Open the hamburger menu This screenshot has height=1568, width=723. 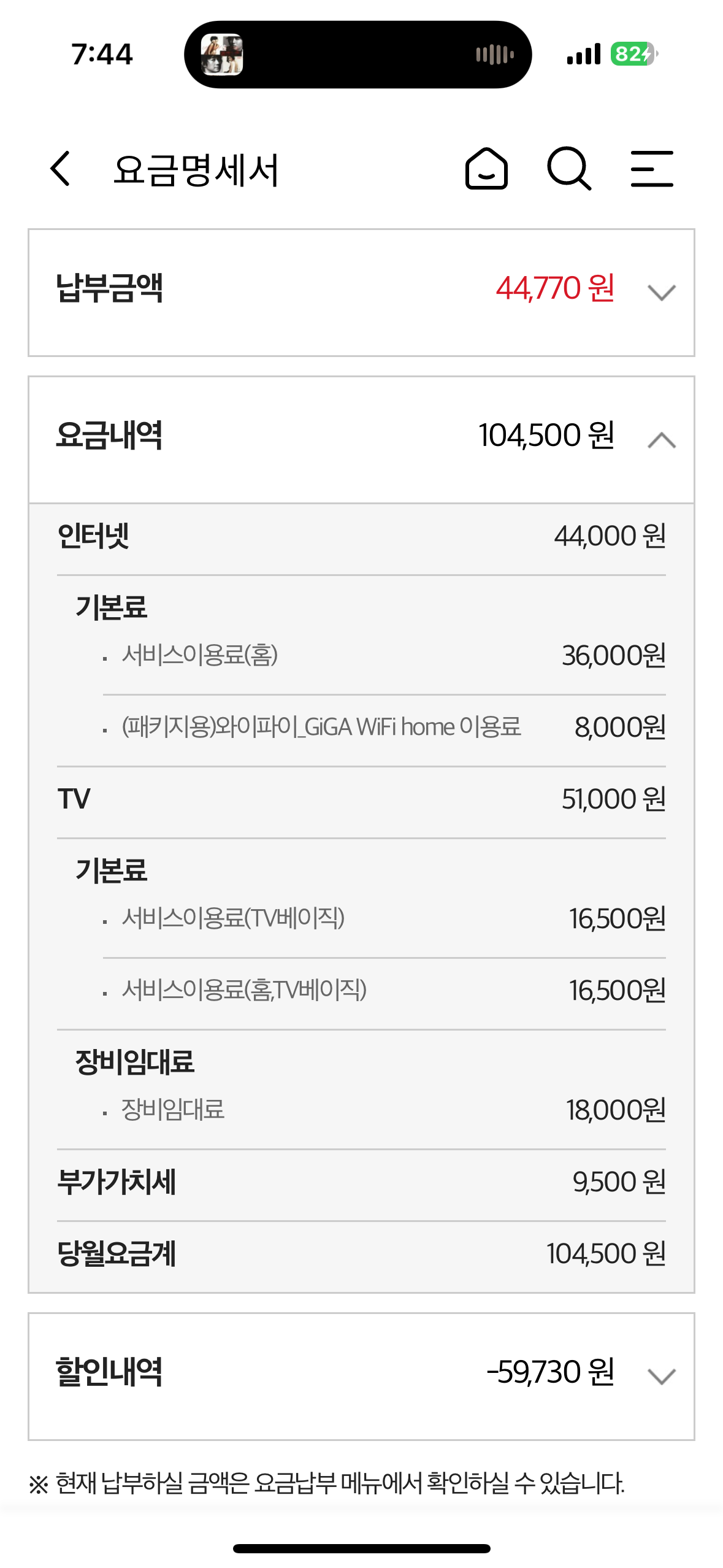pos(652,168)
